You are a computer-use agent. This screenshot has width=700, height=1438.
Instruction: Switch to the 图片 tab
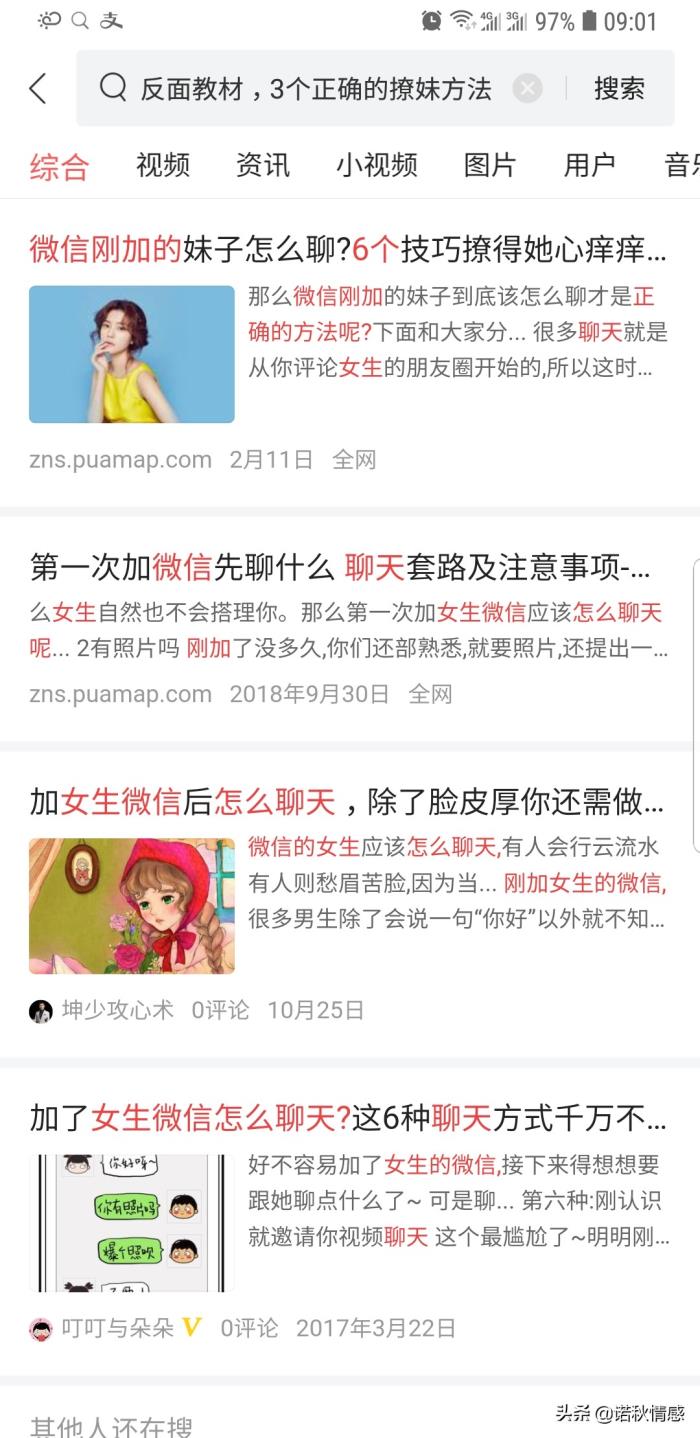coord(490,165)
